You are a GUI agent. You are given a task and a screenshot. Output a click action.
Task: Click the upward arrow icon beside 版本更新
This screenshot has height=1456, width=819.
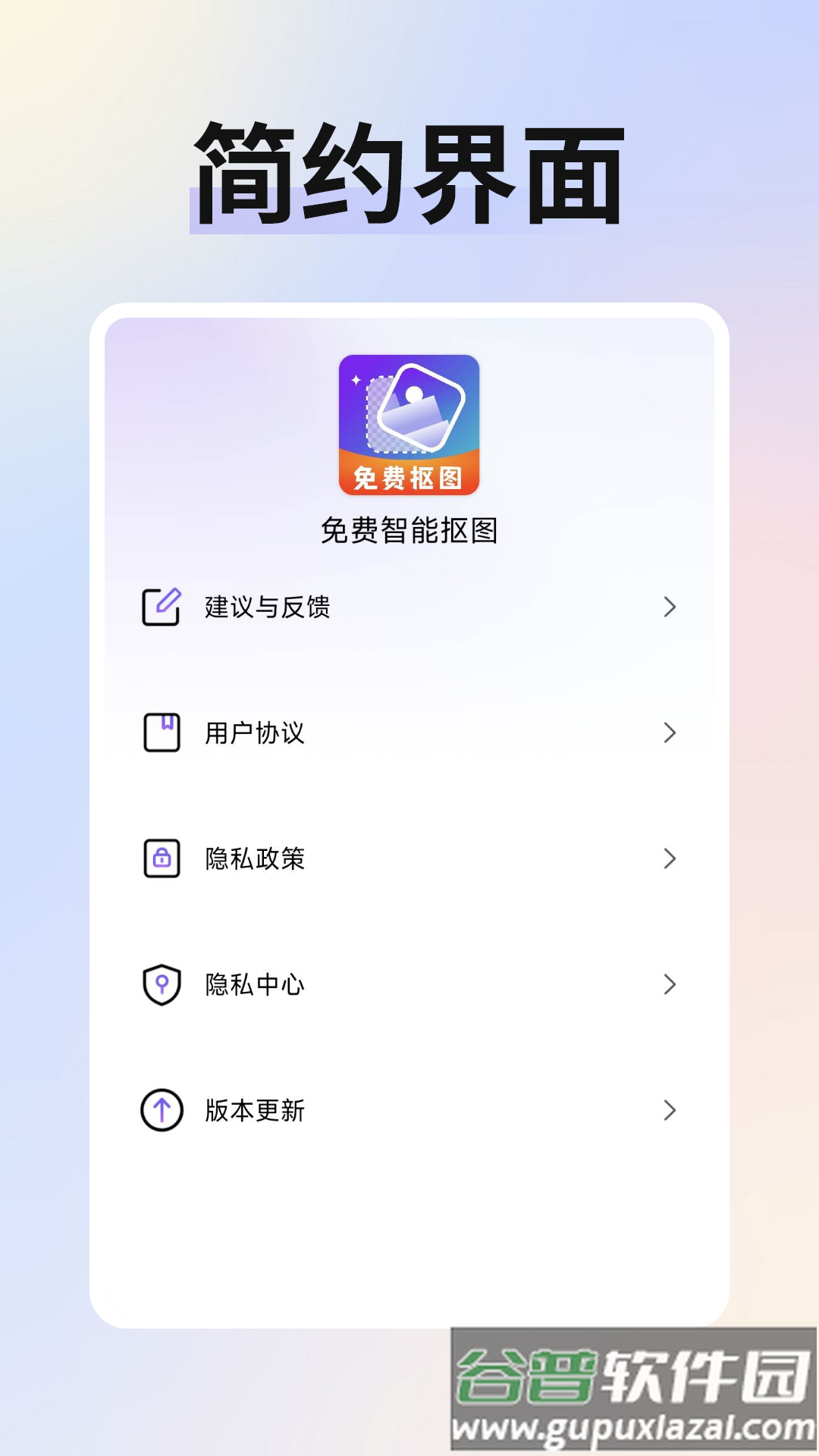coord(162,1111)
